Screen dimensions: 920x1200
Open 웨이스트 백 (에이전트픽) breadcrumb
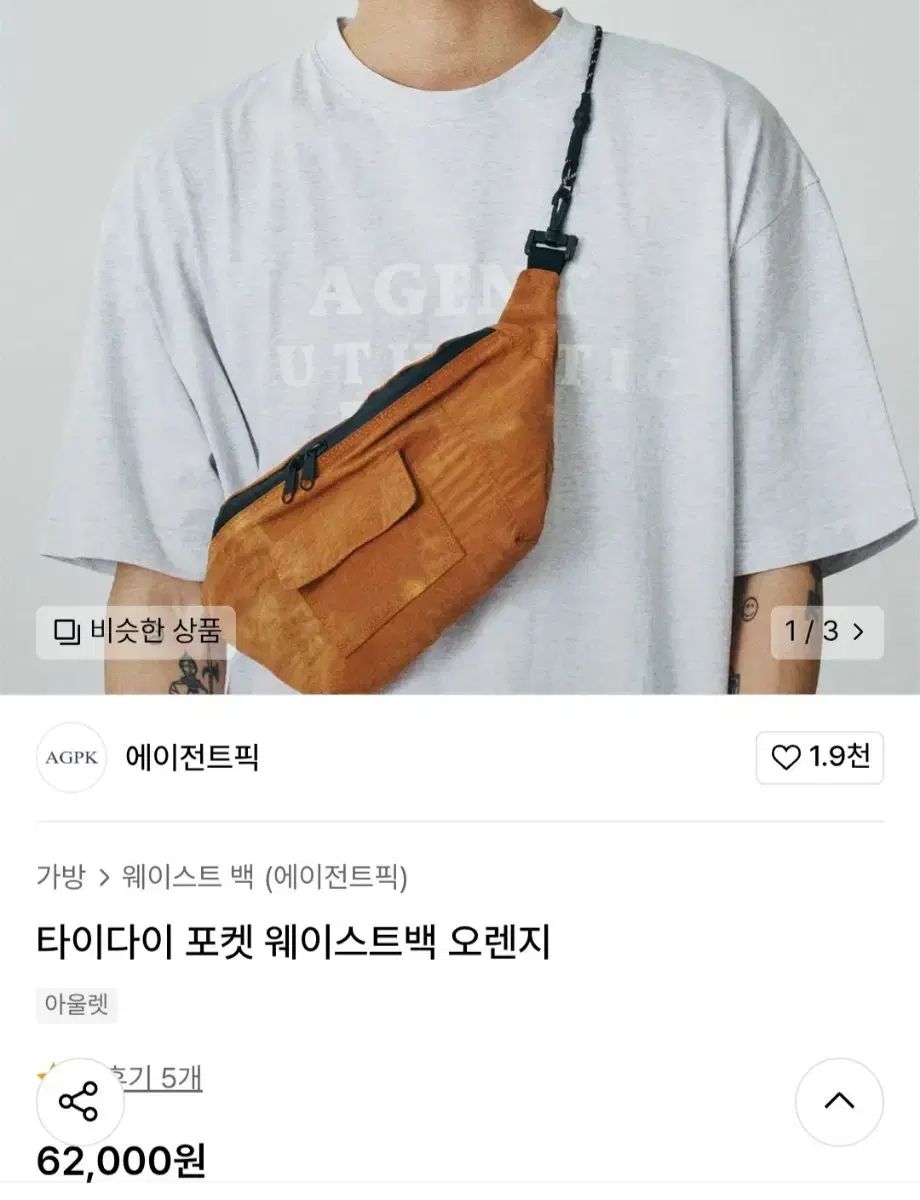(x=264, y=878)
